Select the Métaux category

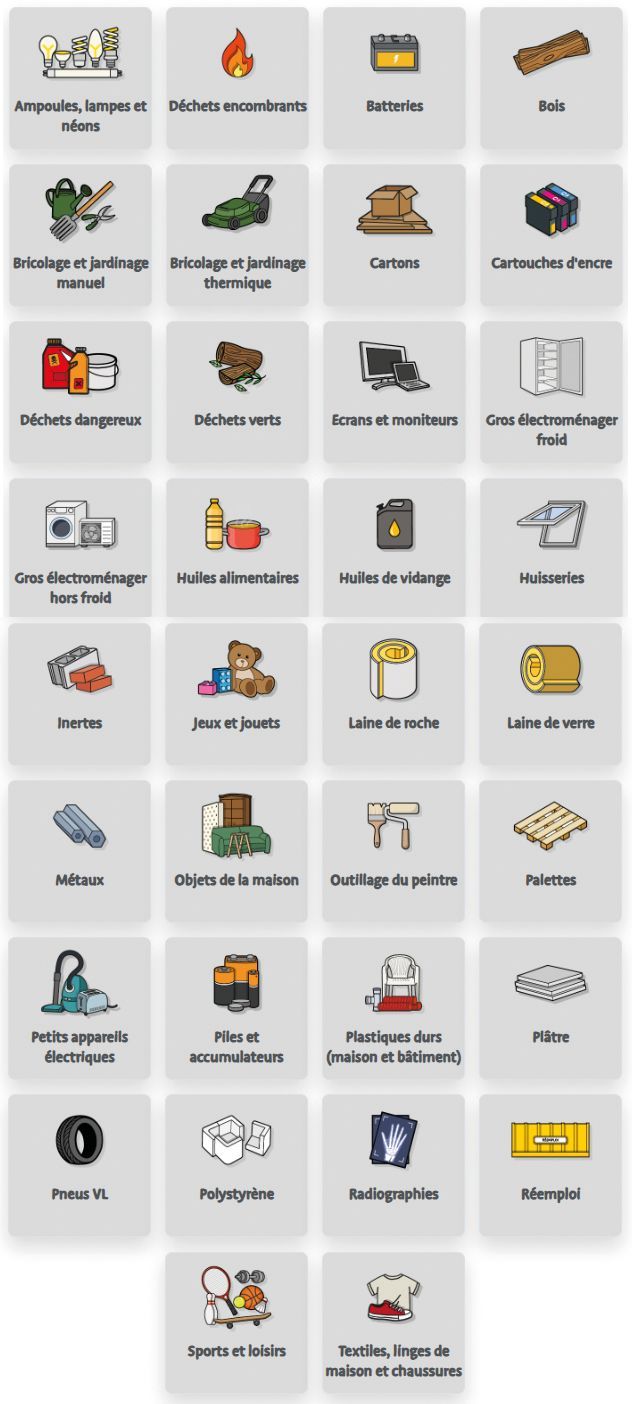coord(80,852)
